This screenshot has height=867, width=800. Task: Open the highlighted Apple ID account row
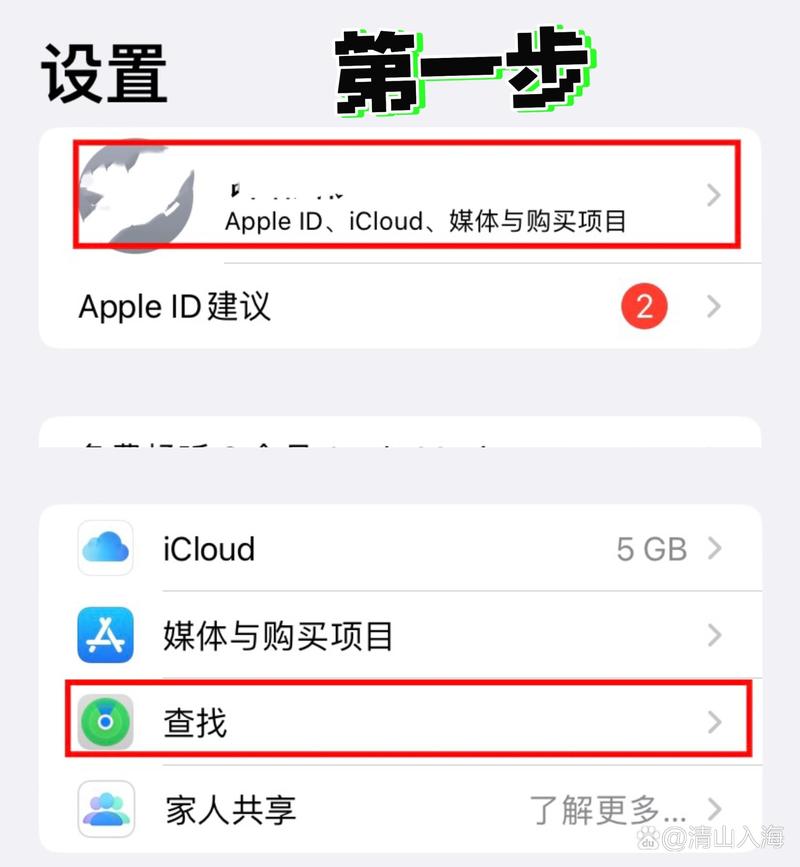click(400, 196)
